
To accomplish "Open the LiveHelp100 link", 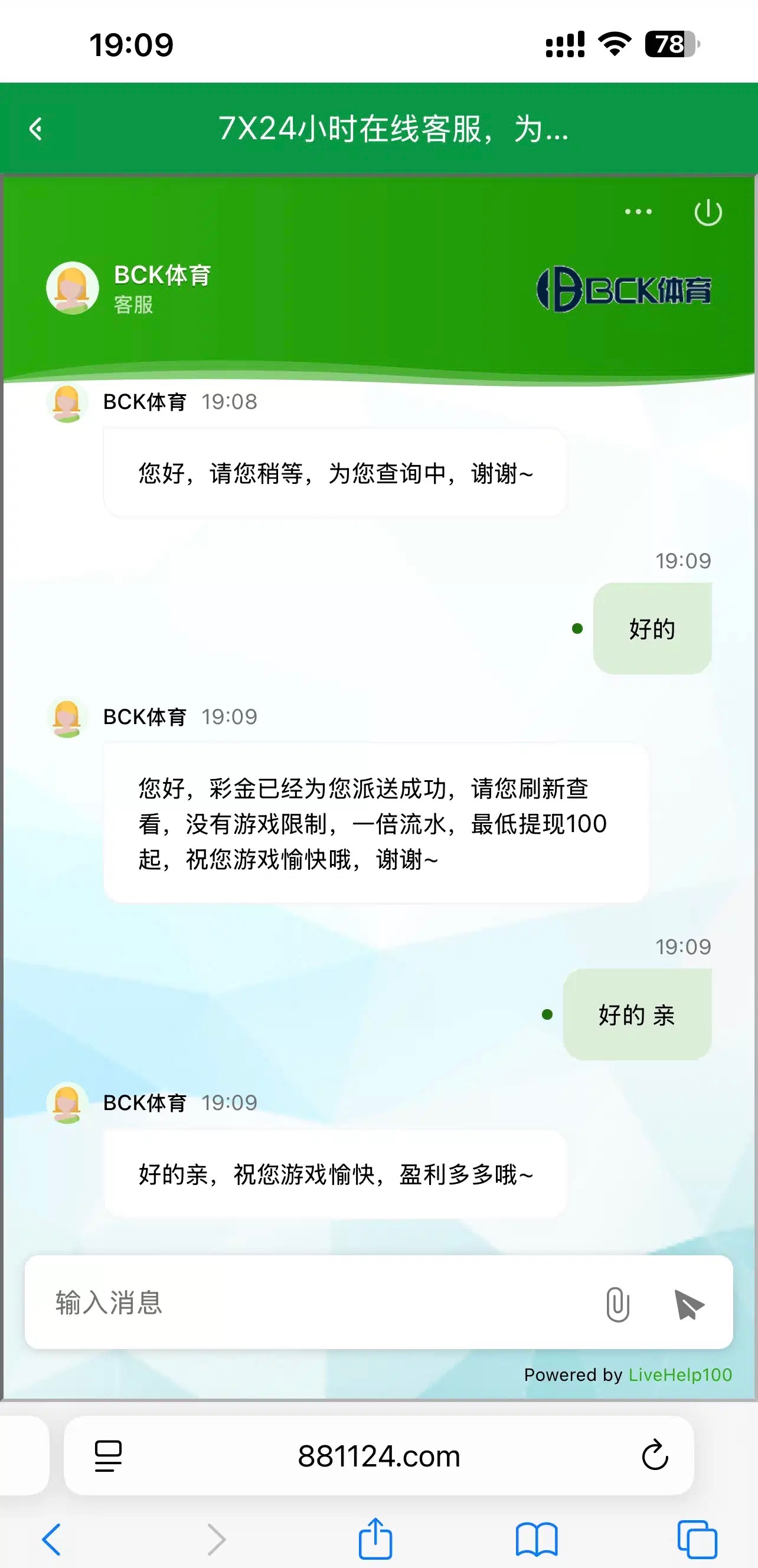I will click(x=680, y=1375).
